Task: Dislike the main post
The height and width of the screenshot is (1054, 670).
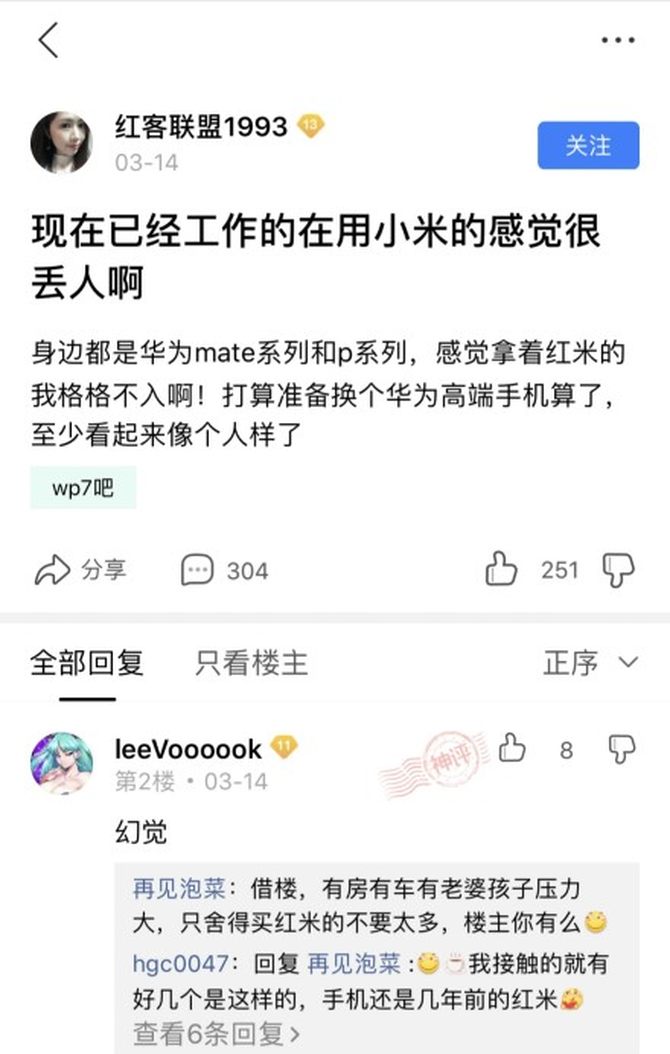Action: tap(619, 569)
